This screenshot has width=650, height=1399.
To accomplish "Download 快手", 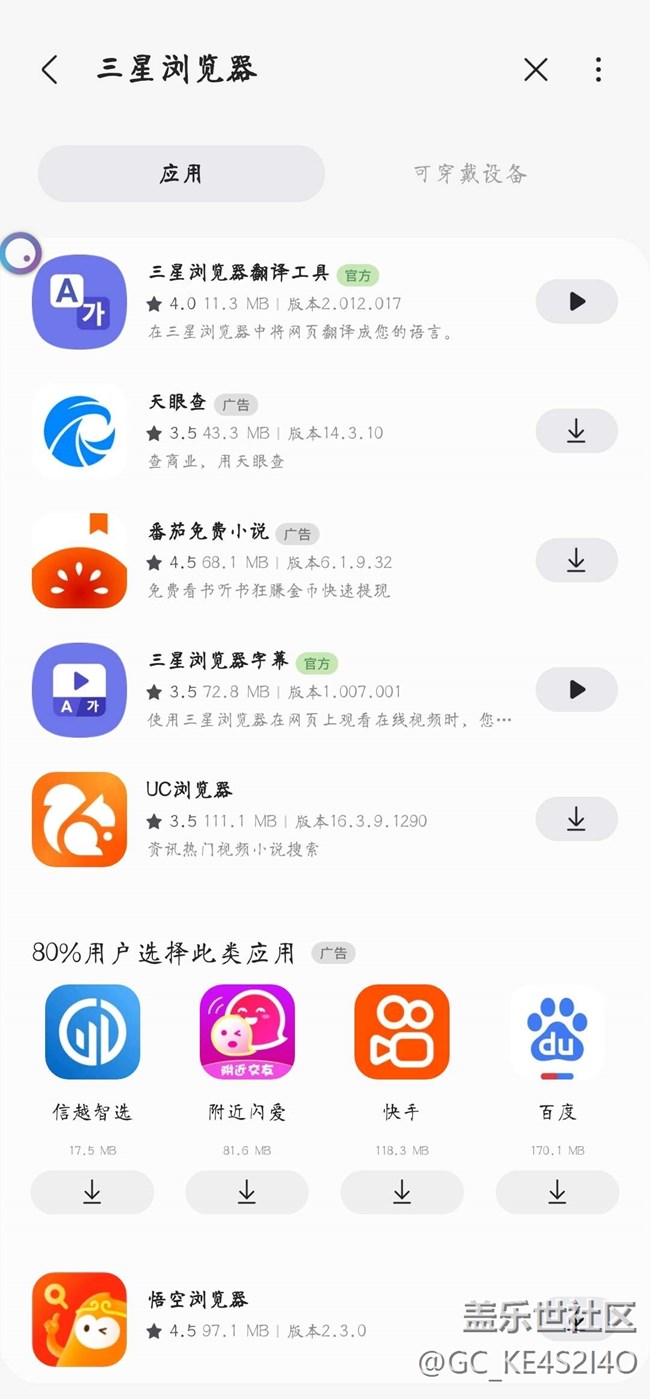I will 402,1192.
